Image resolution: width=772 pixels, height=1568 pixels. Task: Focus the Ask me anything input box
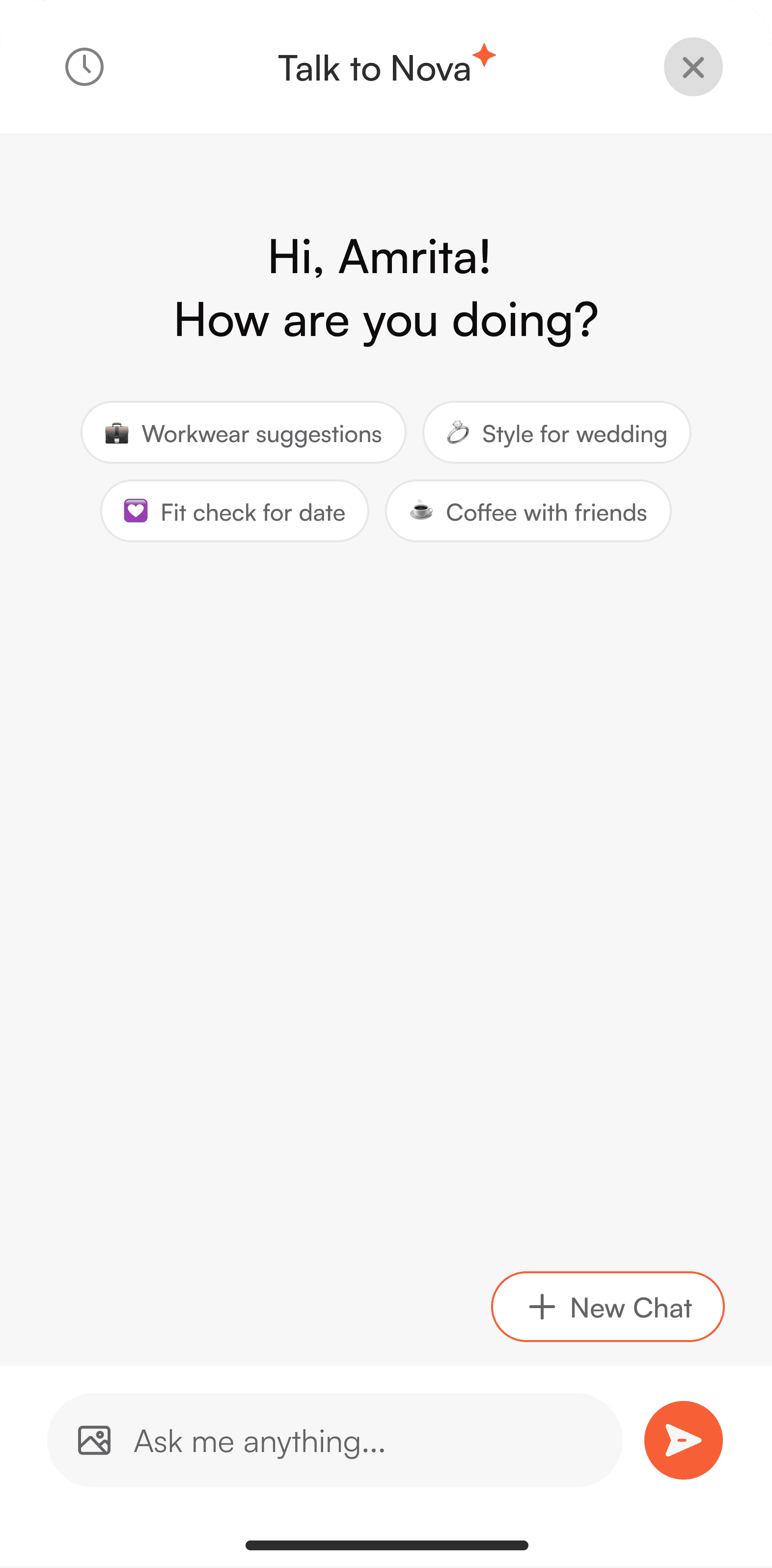point(334,1440)
